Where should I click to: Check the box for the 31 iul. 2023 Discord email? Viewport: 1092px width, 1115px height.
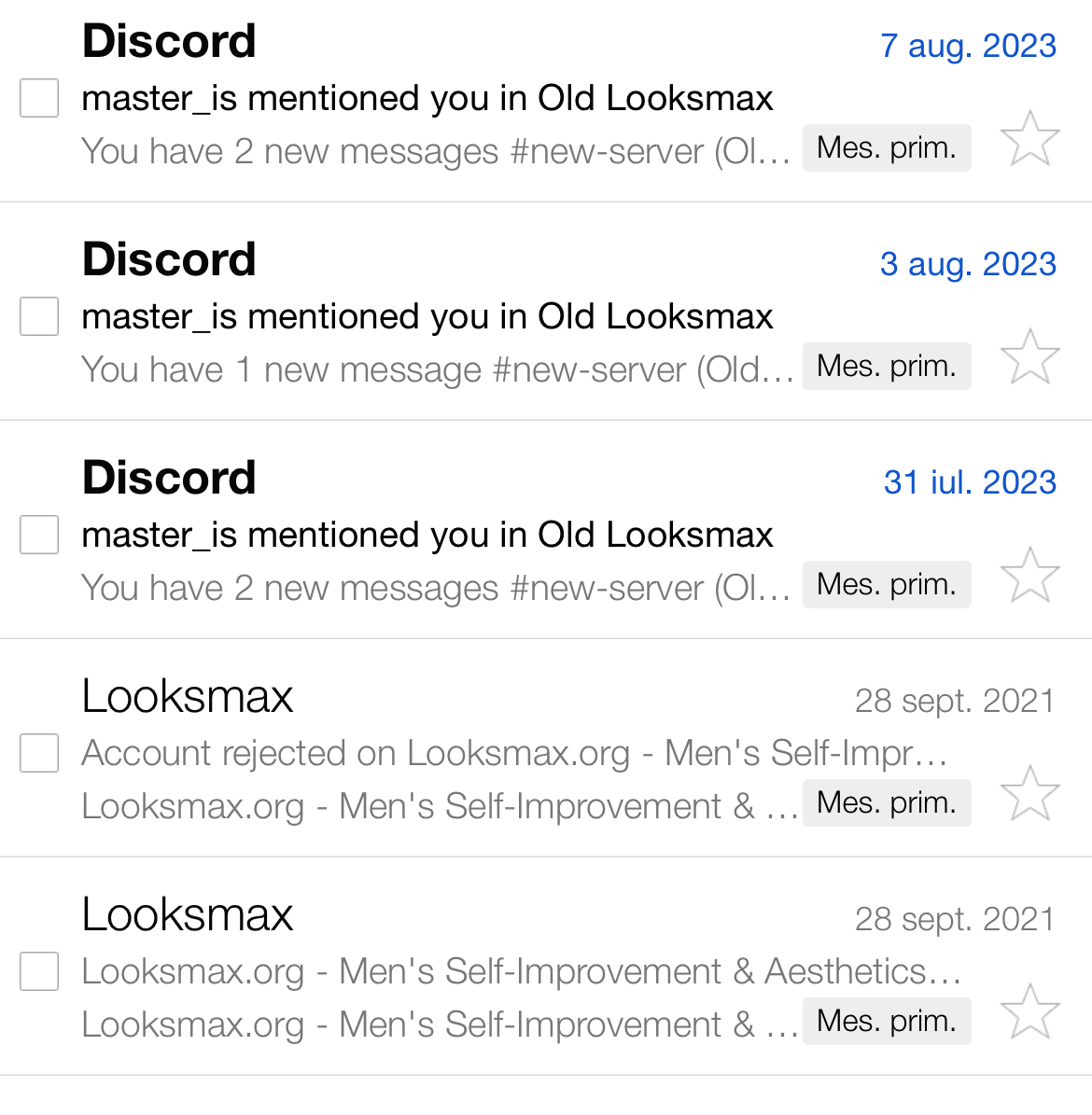click(x=39, y=535)
